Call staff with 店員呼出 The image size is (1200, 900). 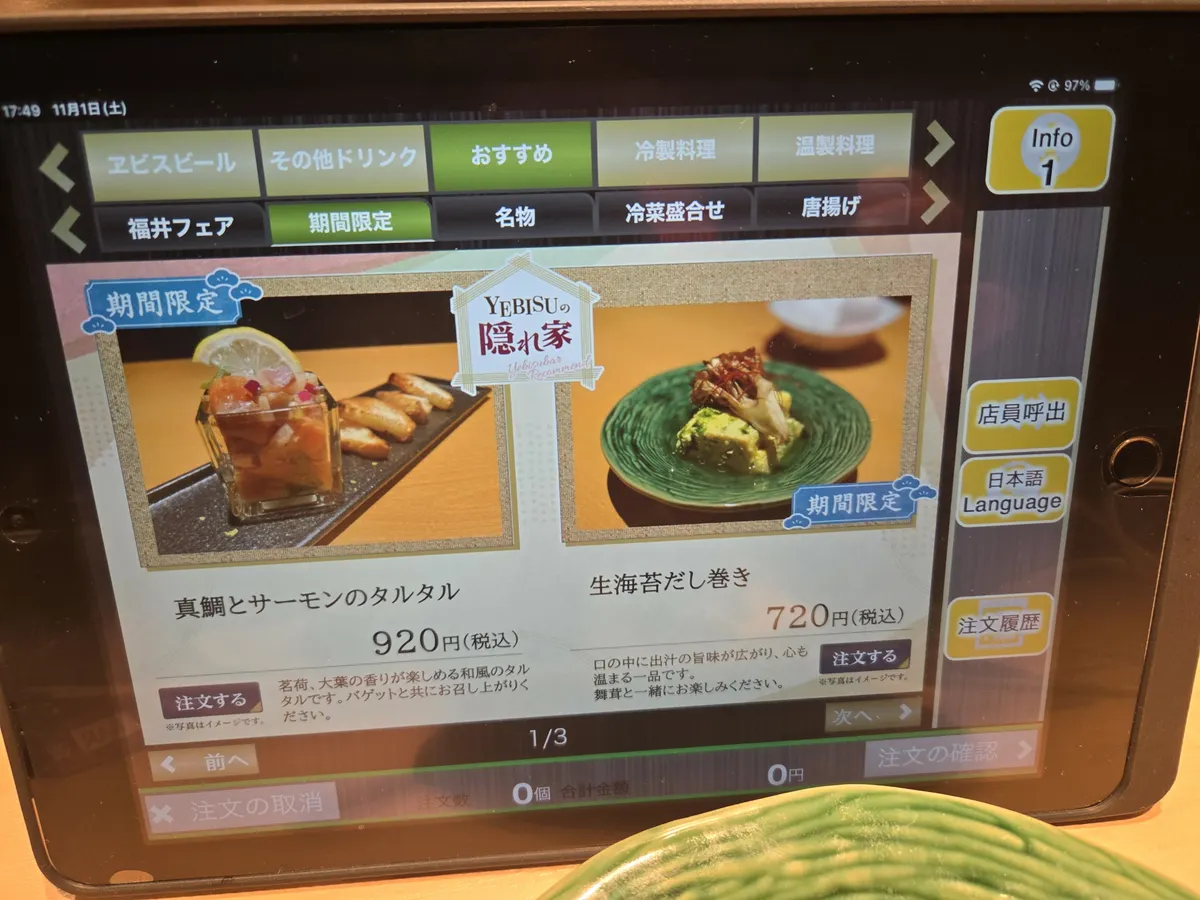tap(1006, 414)
